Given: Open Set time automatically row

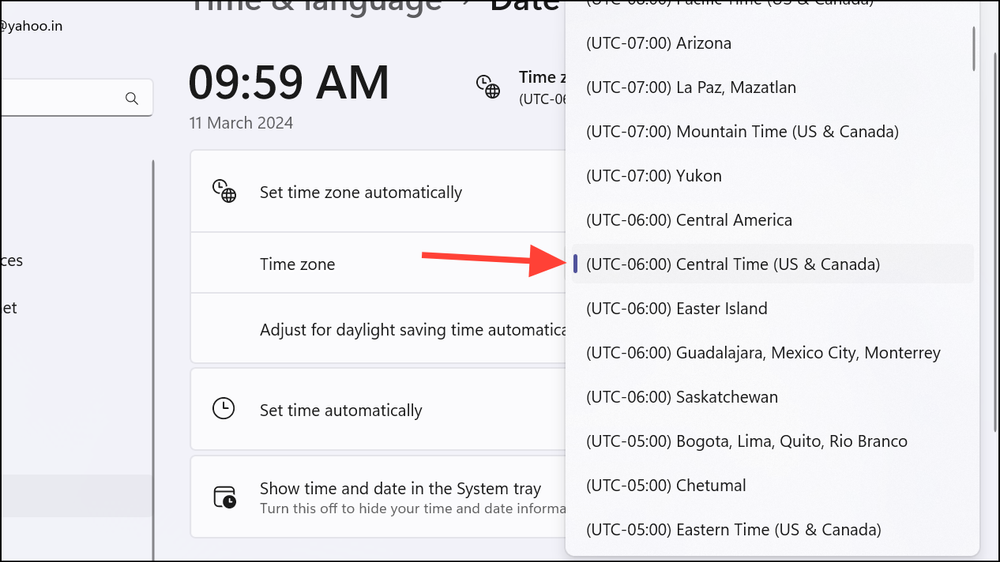Looking at the screenshot, I should pos(341,410).
